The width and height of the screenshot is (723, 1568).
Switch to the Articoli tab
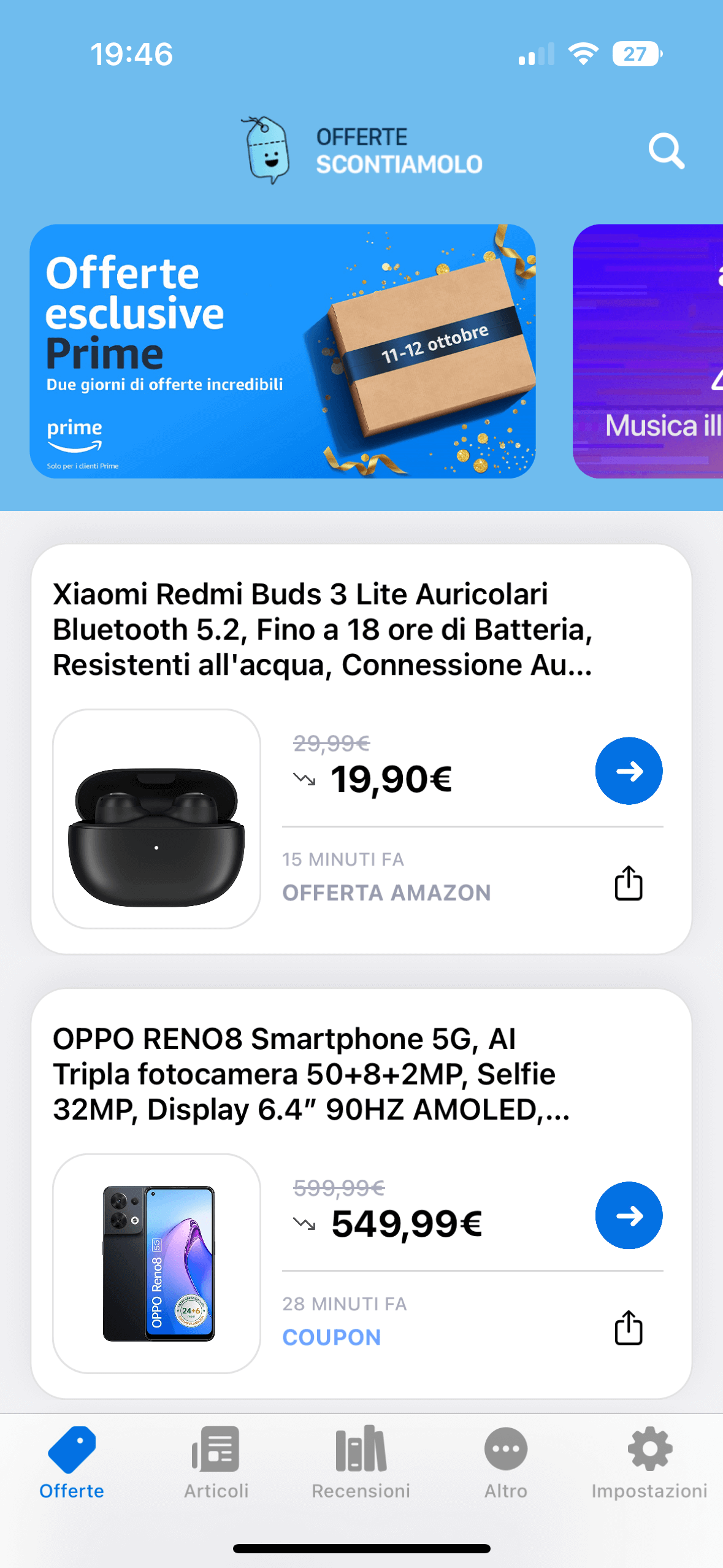tap(216, 1462)
